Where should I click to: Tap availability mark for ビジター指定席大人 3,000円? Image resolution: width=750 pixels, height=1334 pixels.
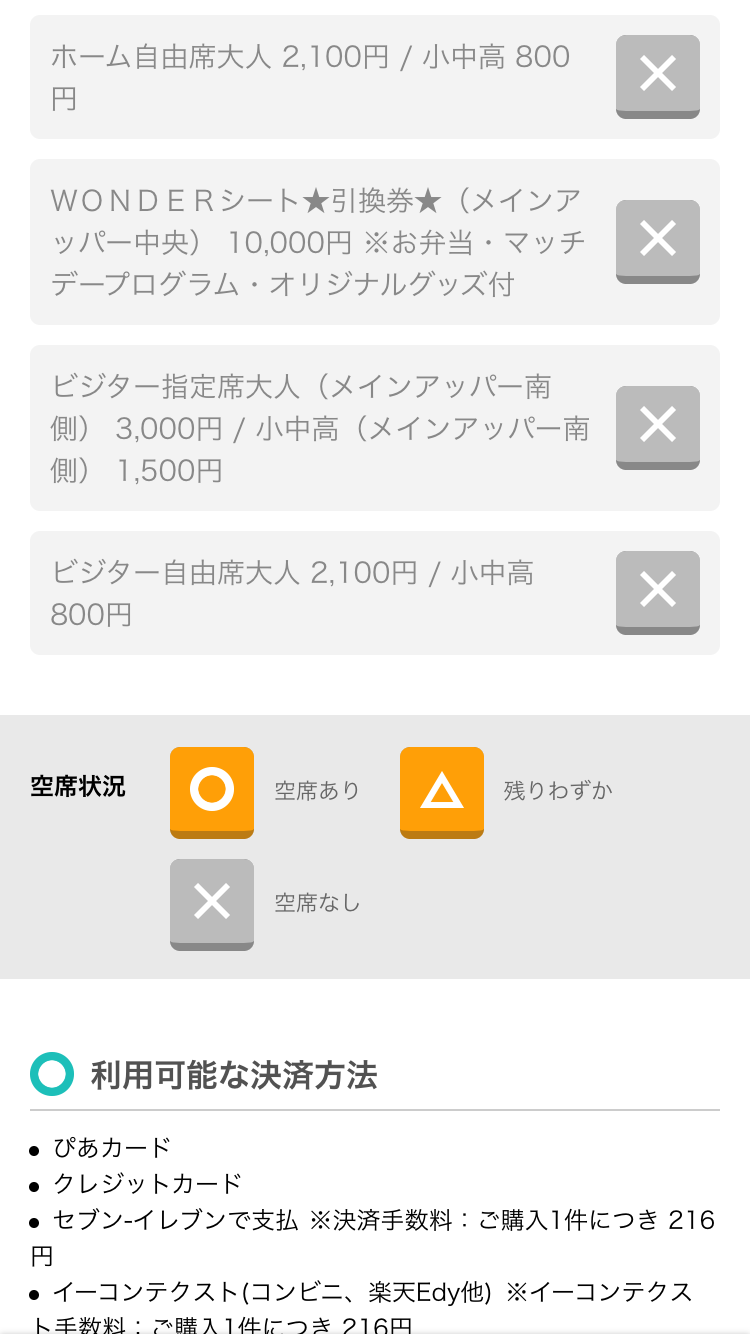click(657, 427)
